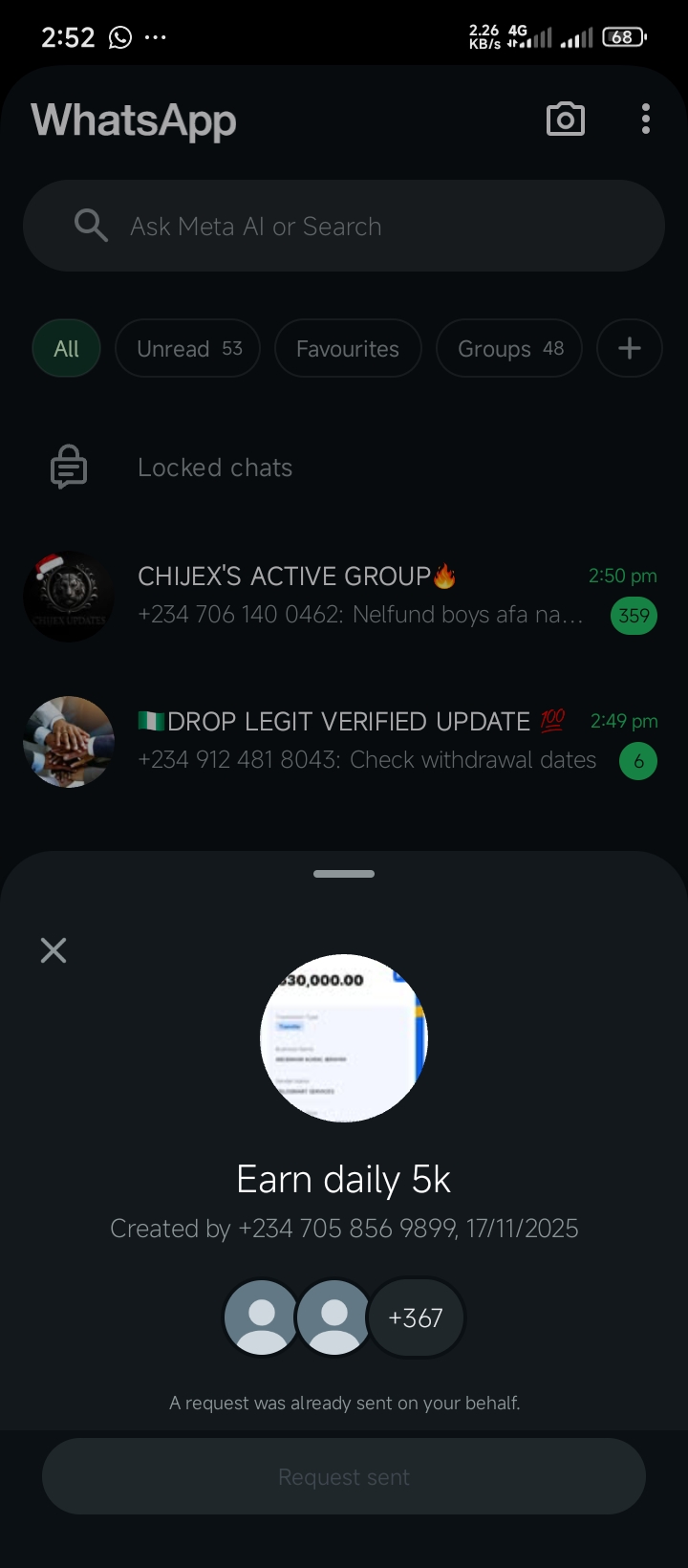Switch to the Groups filter
The image size is (688, 1568).
pyautogui.click(x=509, y=349)
